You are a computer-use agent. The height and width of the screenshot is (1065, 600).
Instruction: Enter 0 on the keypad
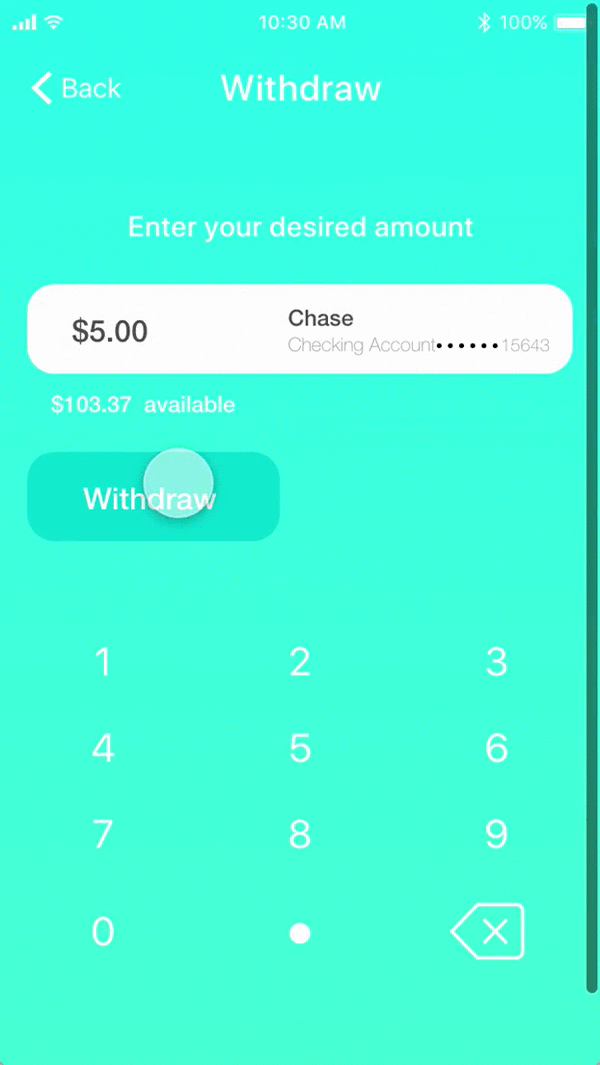click(103, 932)
